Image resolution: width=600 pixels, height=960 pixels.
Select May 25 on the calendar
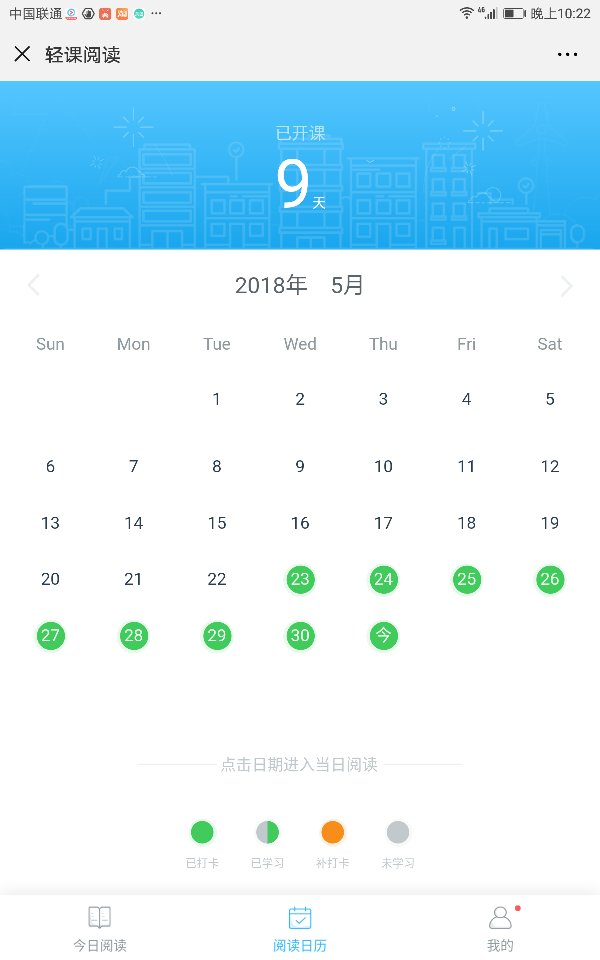pos(467,579)
